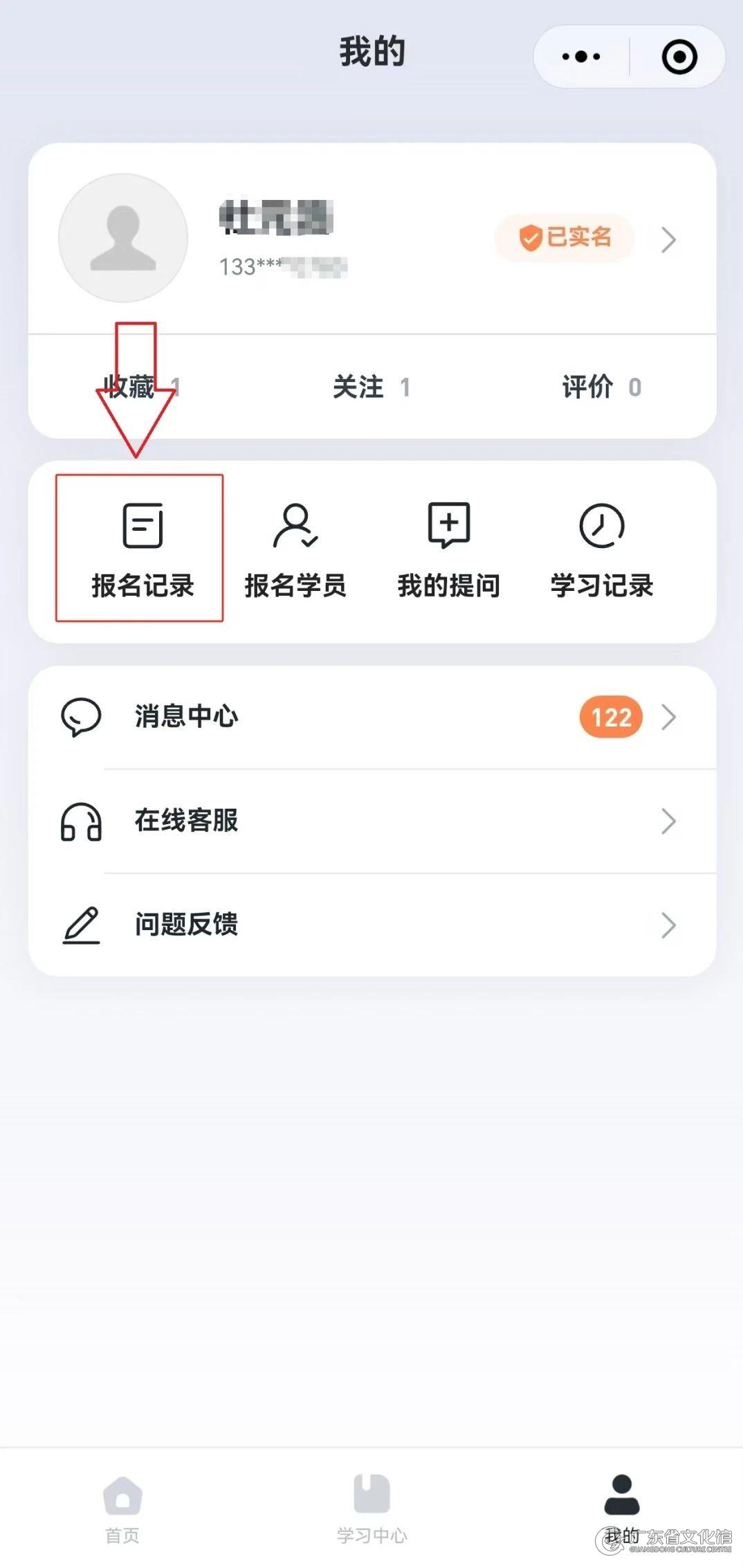Open 我的提问 my questions

coord(449,550)
